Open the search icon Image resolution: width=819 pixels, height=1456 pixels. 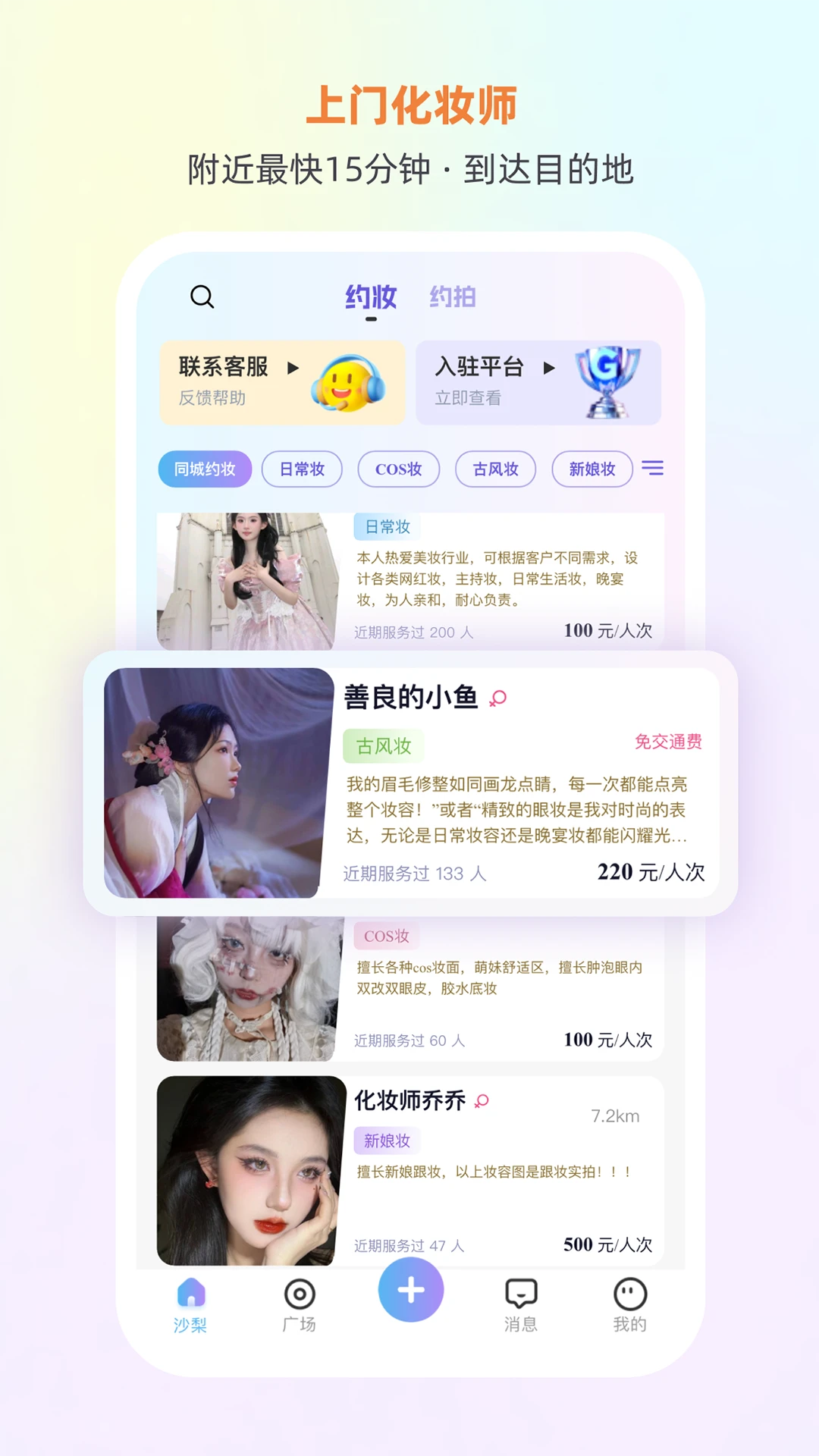click(202, 297)
